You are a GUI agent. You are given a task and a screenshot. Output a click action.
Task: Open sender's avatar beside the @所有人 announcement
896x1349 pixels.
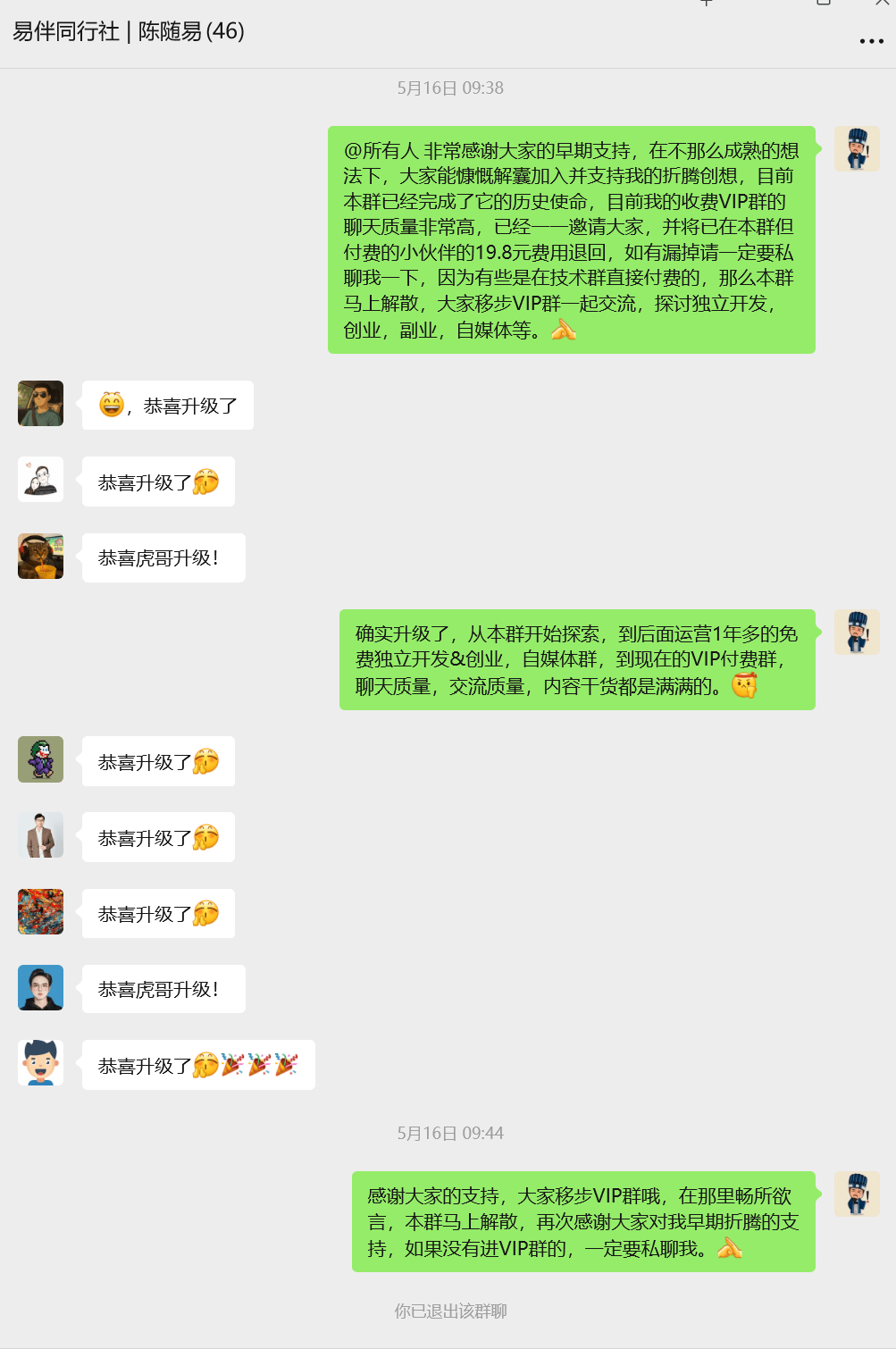coord(857,148)
